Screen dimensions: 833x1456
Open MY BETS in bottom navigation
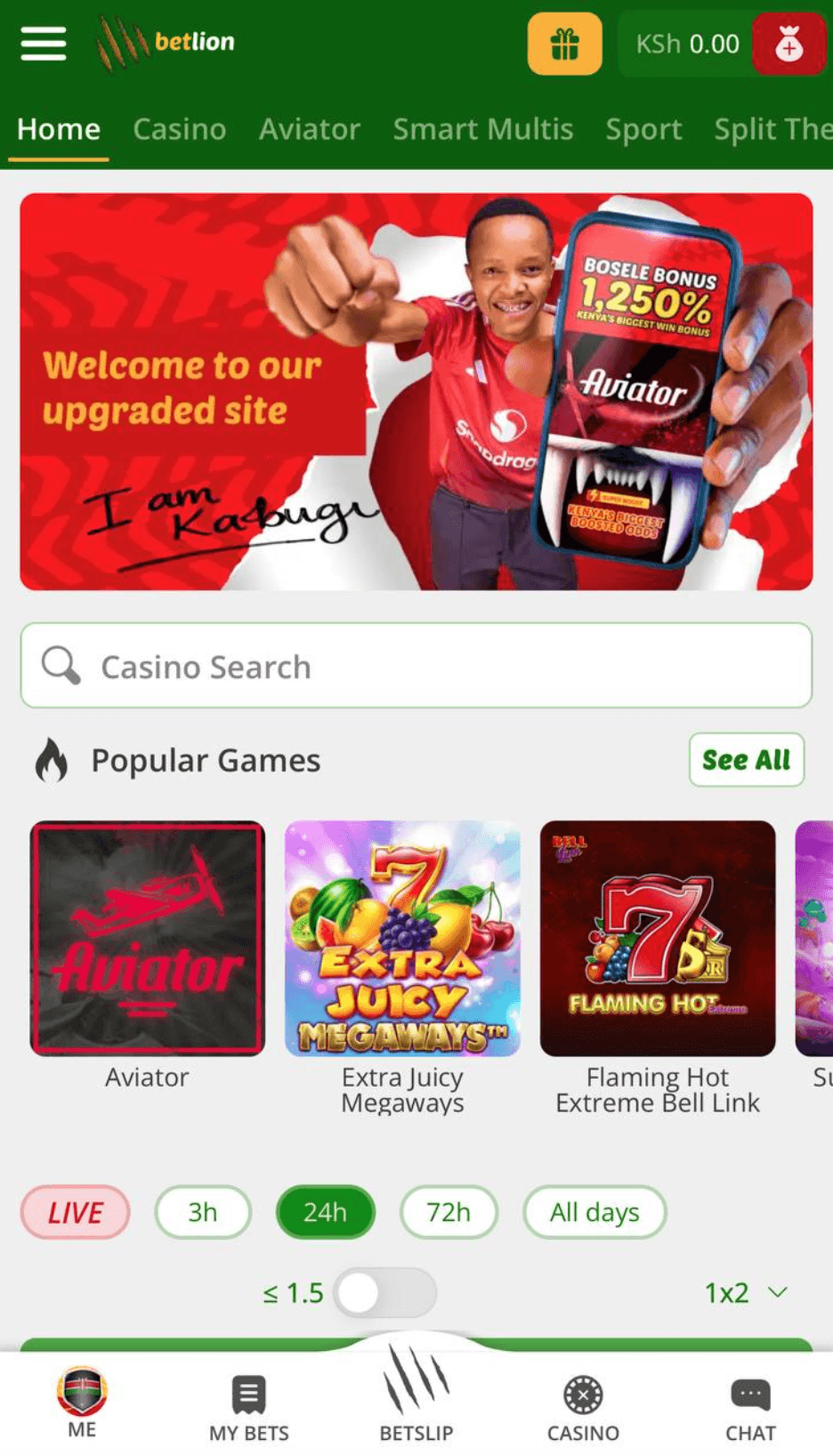coord(249,1406)
